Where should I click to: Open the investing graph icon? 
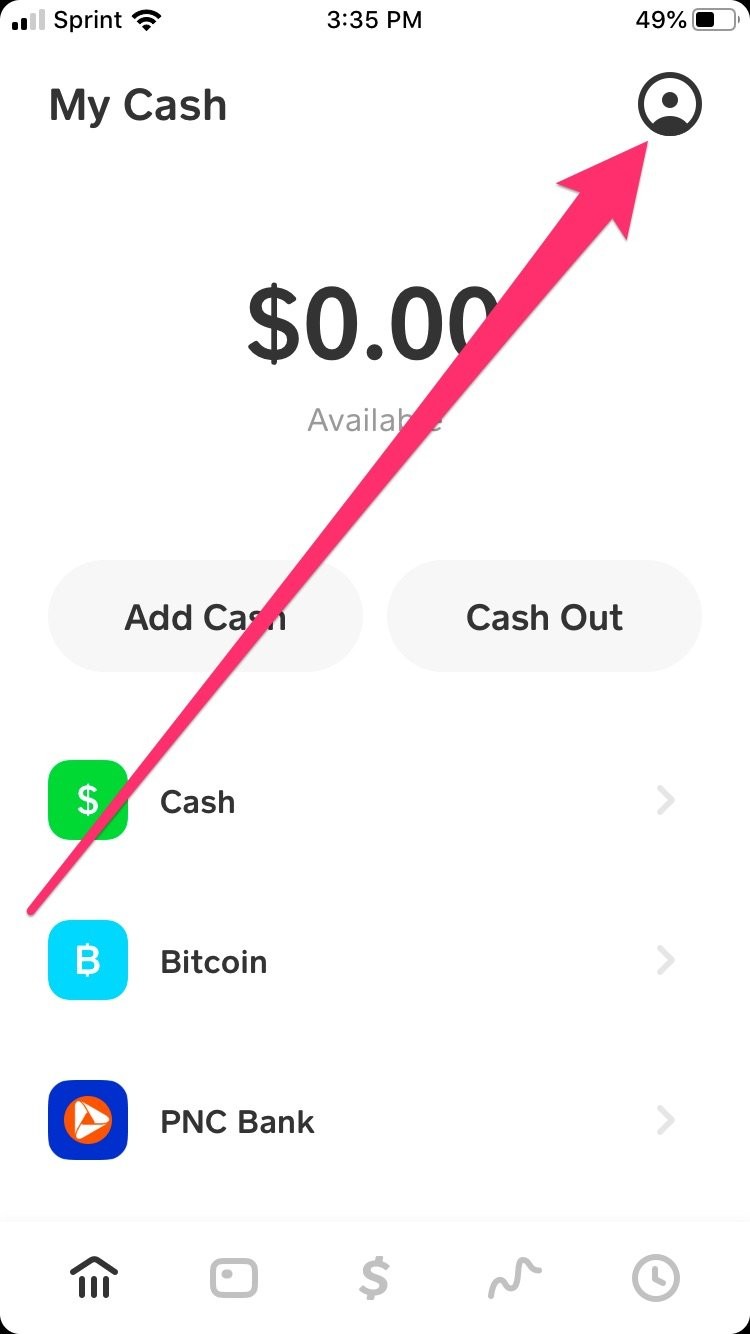514,1276
